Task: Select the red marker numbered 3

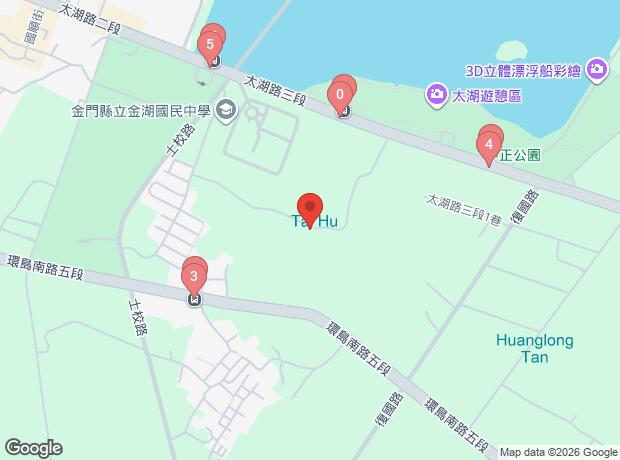Action: (193, 276)
